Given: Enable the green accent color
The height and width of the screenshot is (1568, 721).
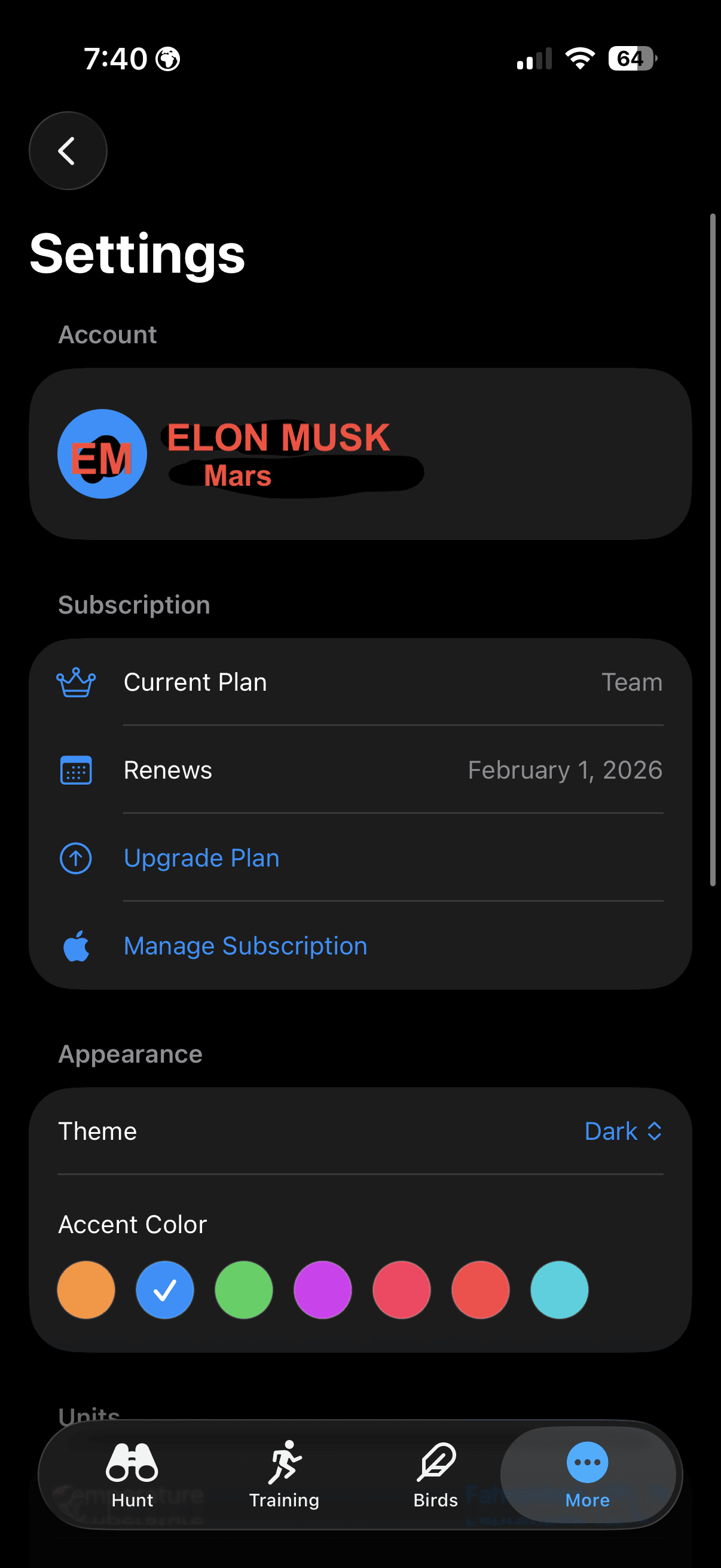Looking at the screenshot, I should [x=243, y=1289].
